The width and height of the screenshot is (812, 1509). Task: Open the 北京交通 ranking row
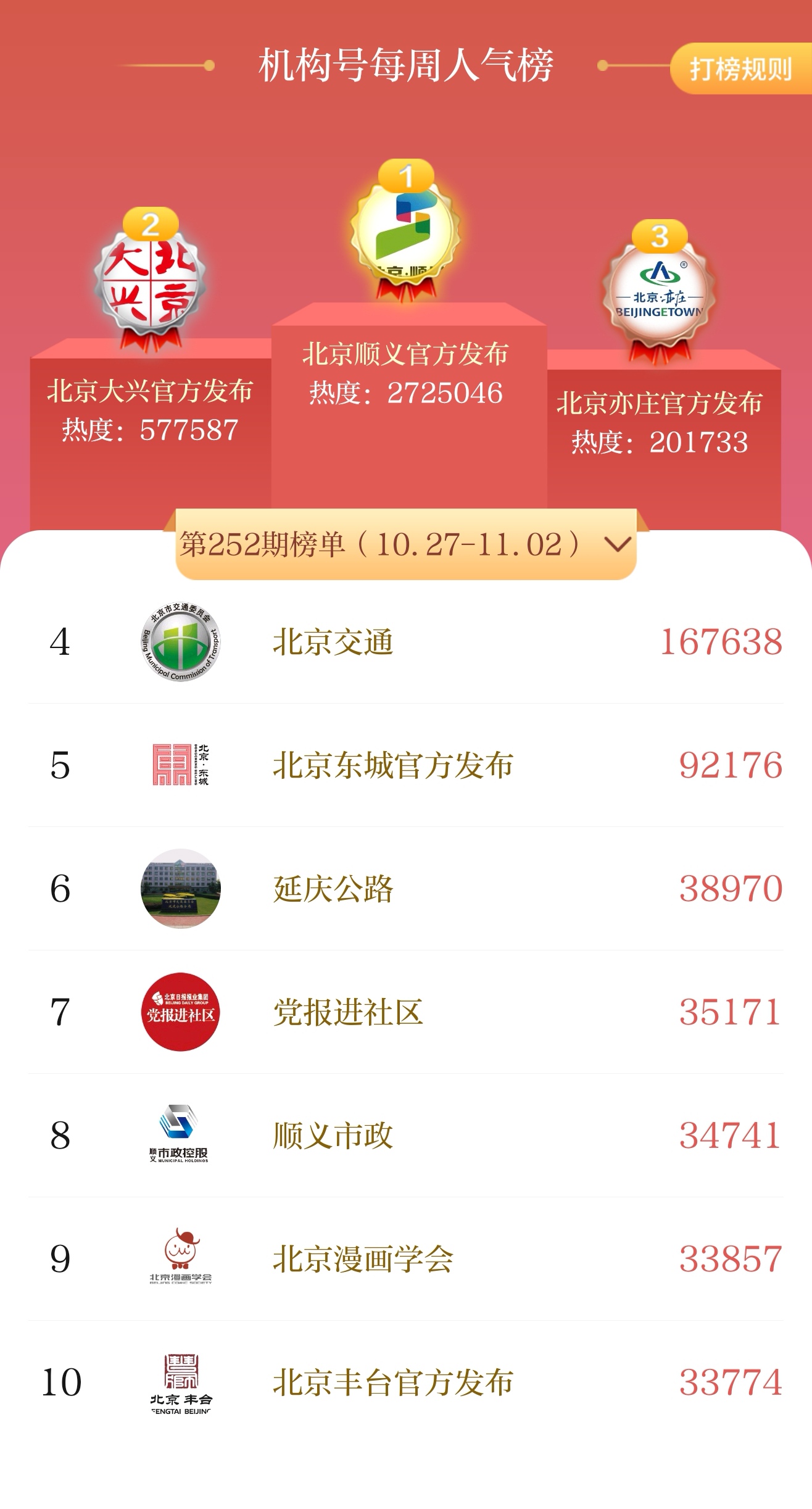click(x=405, y=642)
